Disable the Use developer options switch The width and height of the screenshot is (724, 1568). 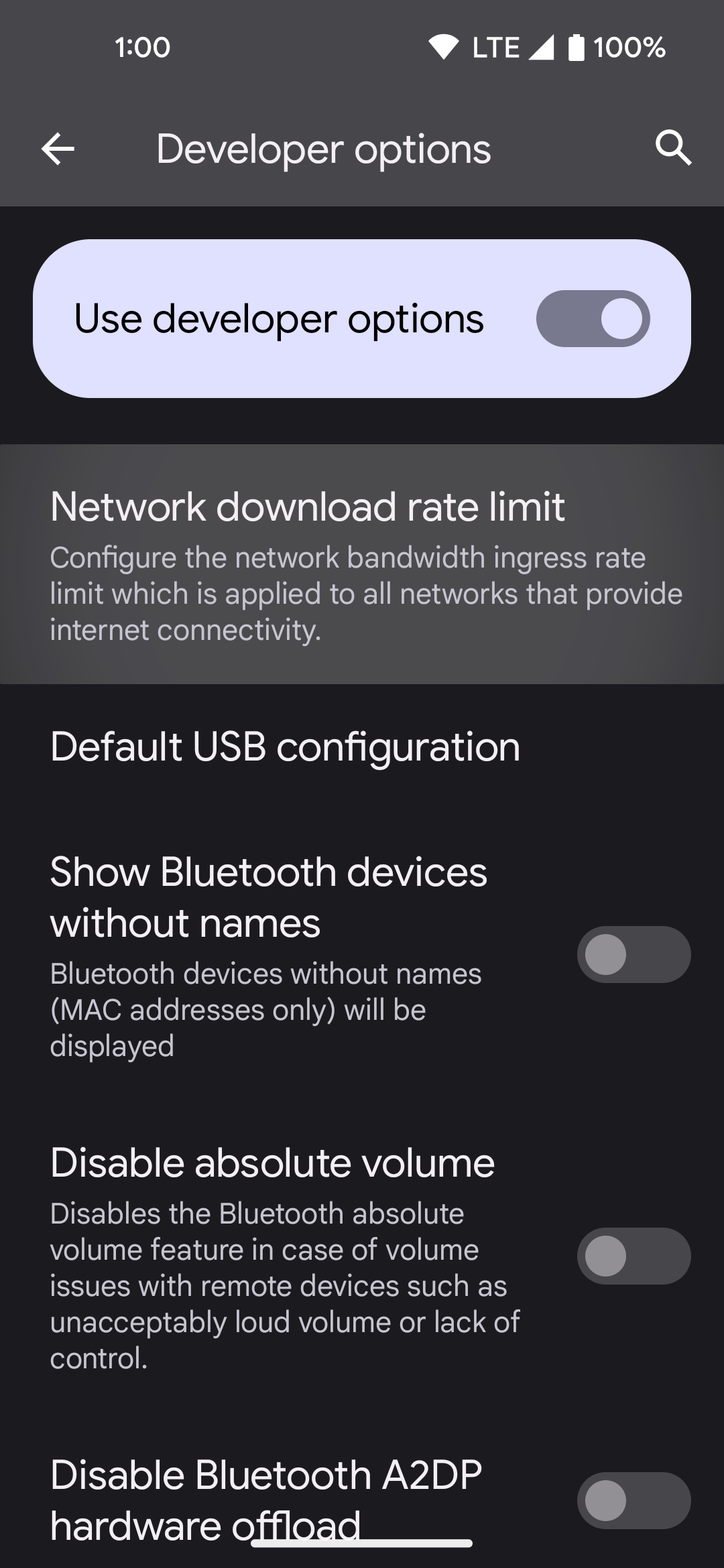(x=592, y=320)
